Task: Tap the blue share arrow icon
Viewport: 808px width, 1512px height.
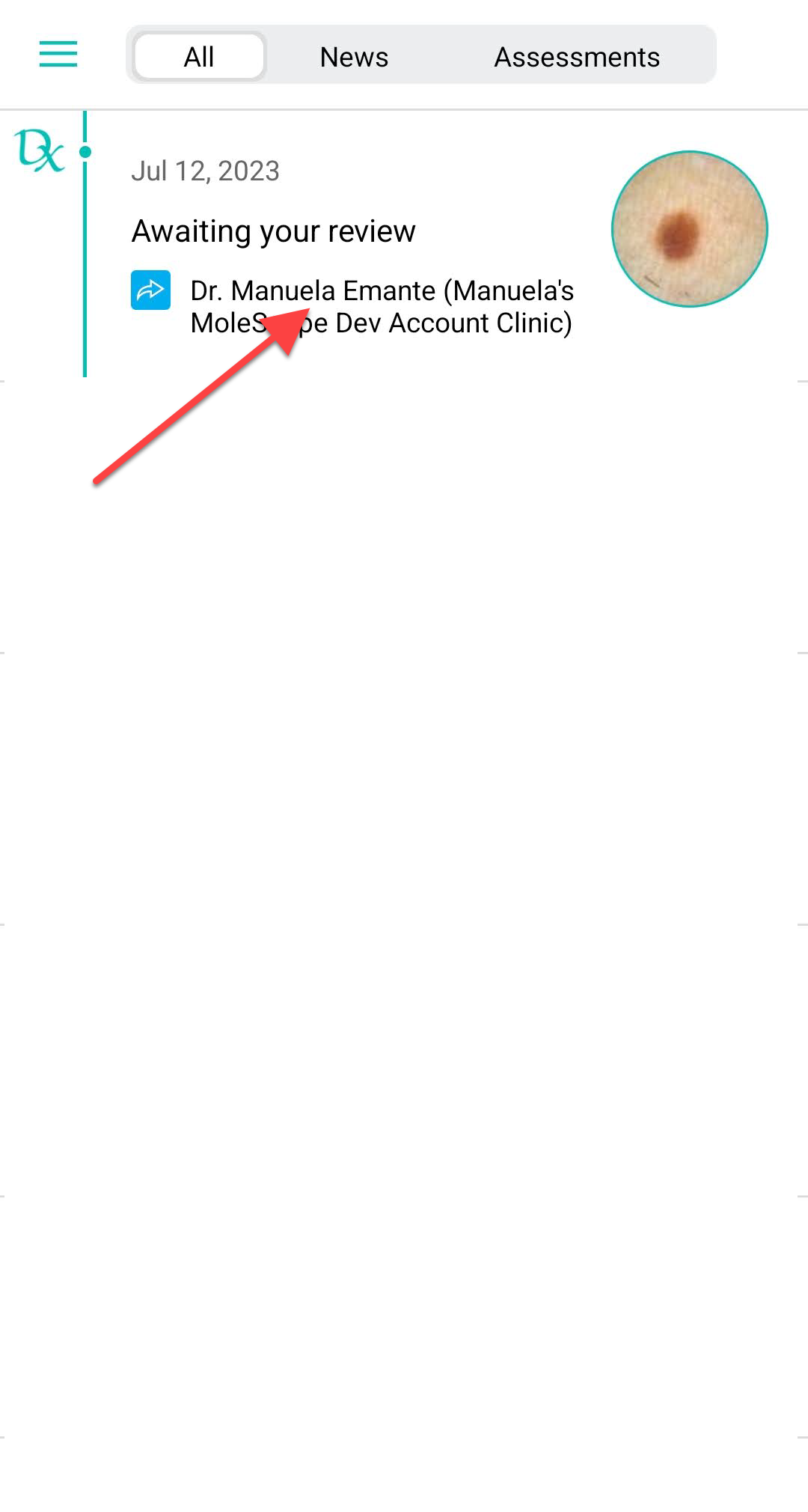Action: click(150, 290)
